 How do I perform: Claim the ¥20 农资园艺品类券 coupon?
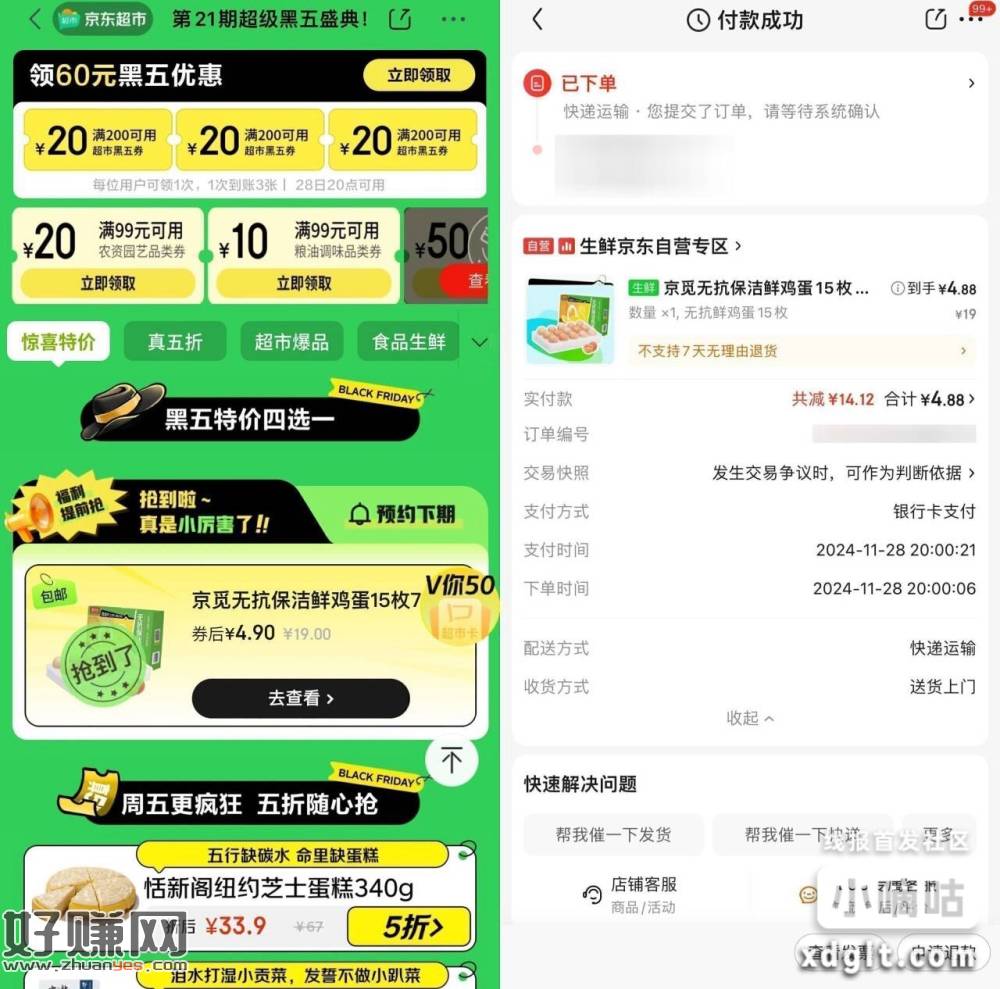[107, 284]
